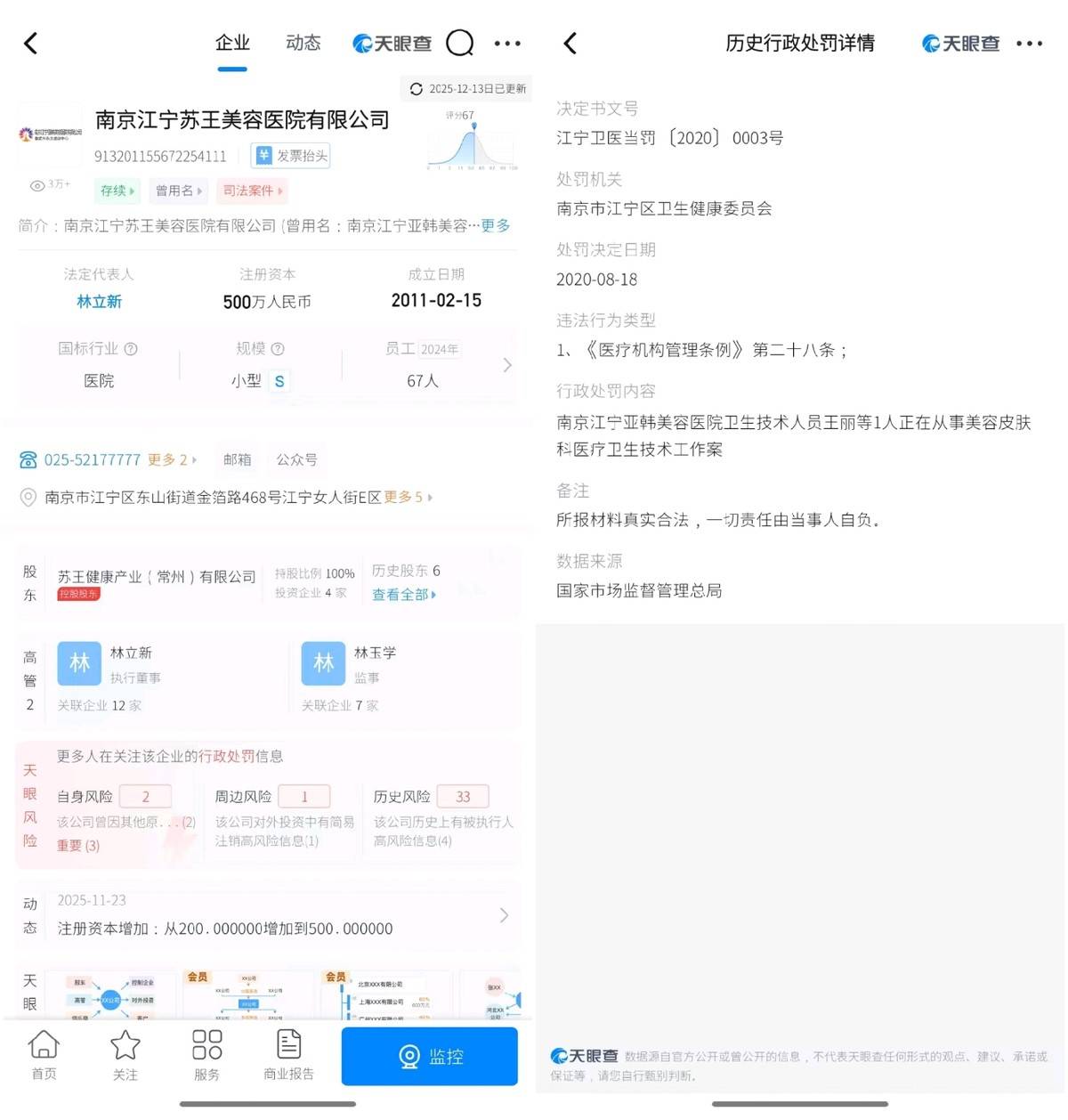1068x1120 pixels.
Task: Tap the 发票抬头 button
Action: (x=291, y=156)
